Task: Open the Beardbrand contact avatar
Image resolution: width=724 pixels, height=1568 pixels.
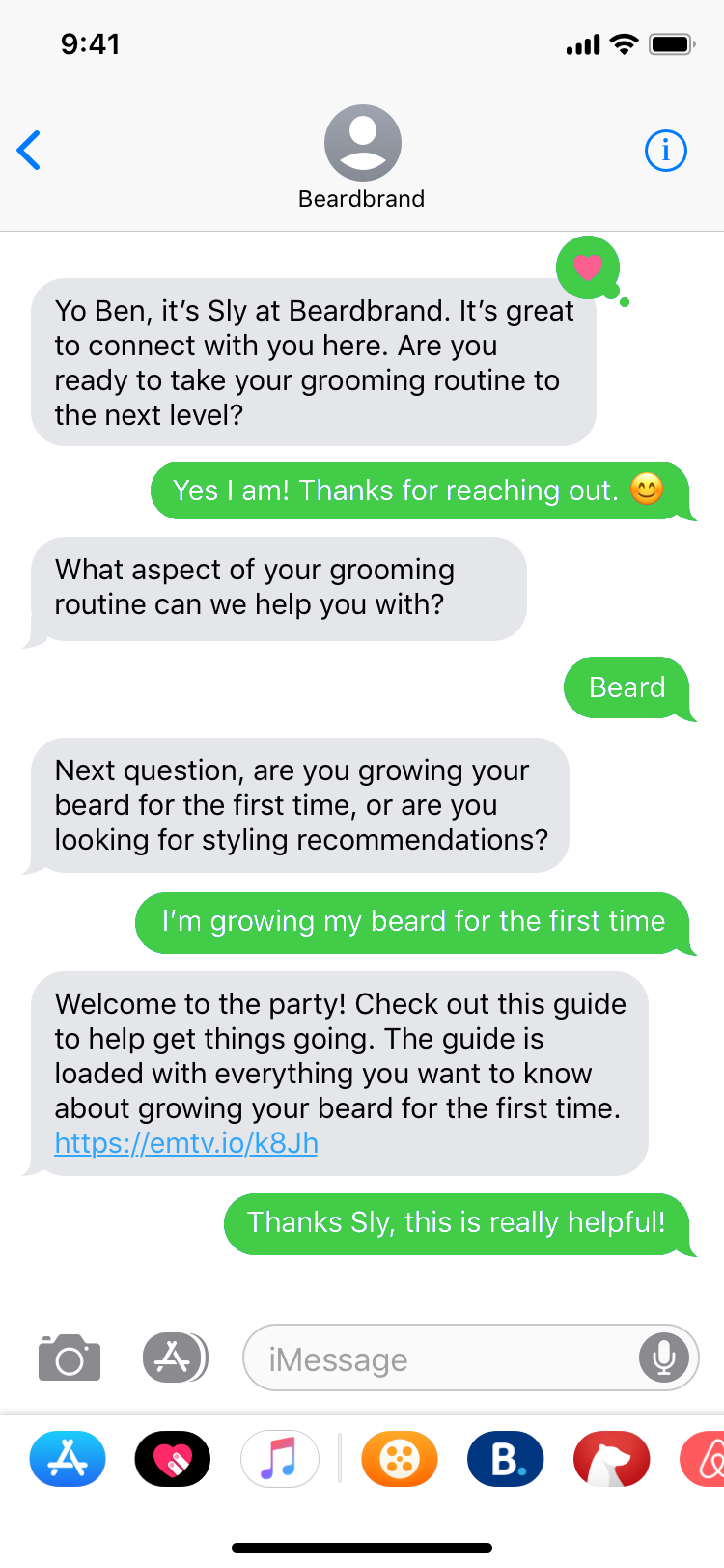Action: click(362, 143)
